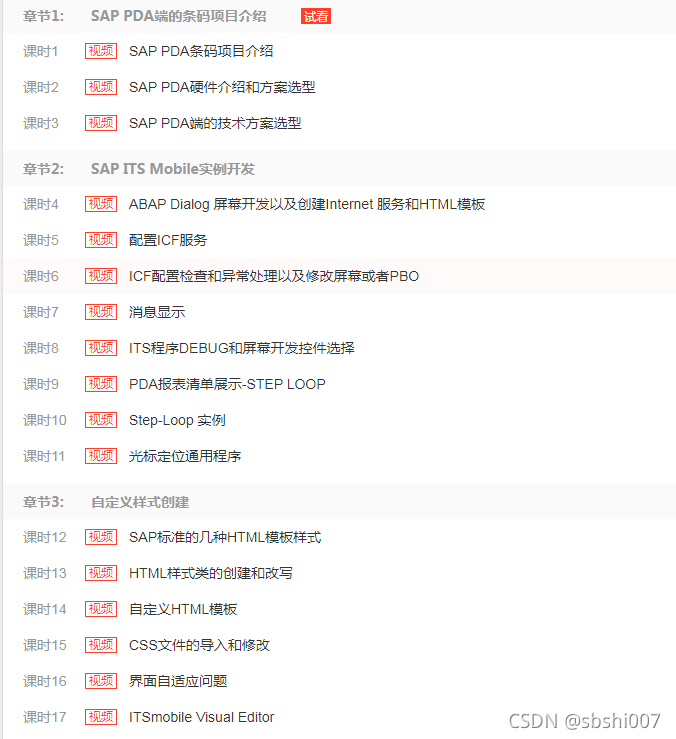Open lesson 7 消息显示
Image resolution: width=676 pixels, height=739 pixels.
pos(157,312)
